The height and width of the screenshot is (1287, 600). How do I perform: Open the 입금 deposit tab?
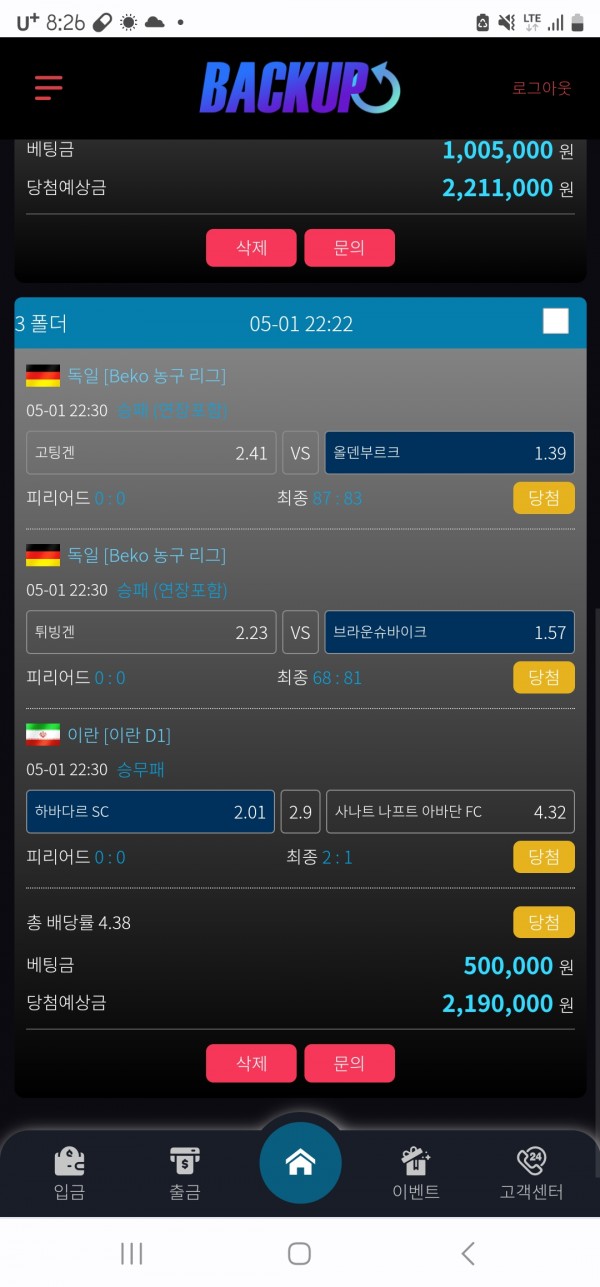(x=69, y=1173)
